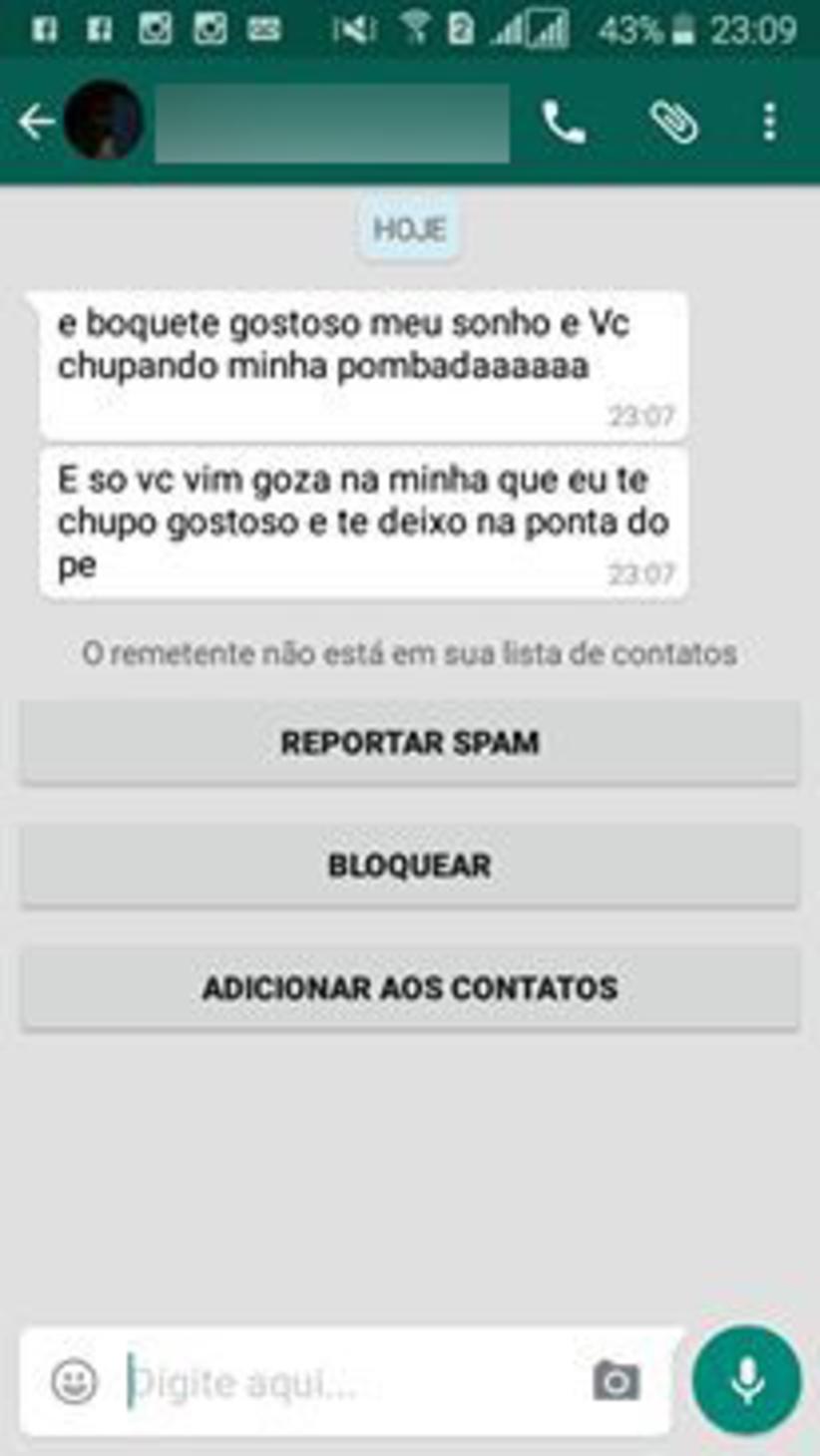Block this sender with BLOQUEAR
Image resolution: width=820 pixels, height=1456 pixels.
(x=409, y=866)
